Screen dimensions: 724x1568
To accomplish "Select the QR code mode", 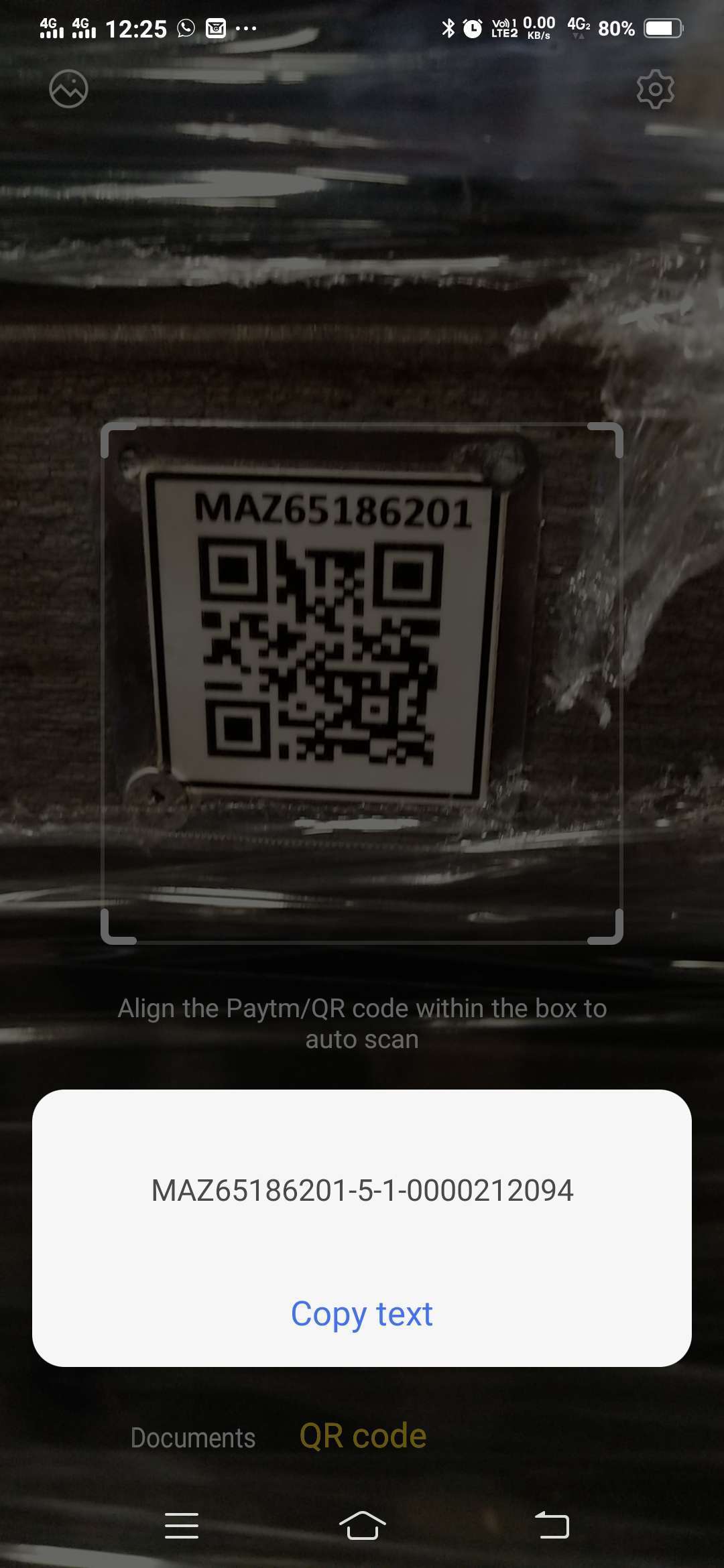I will 363,1436.
